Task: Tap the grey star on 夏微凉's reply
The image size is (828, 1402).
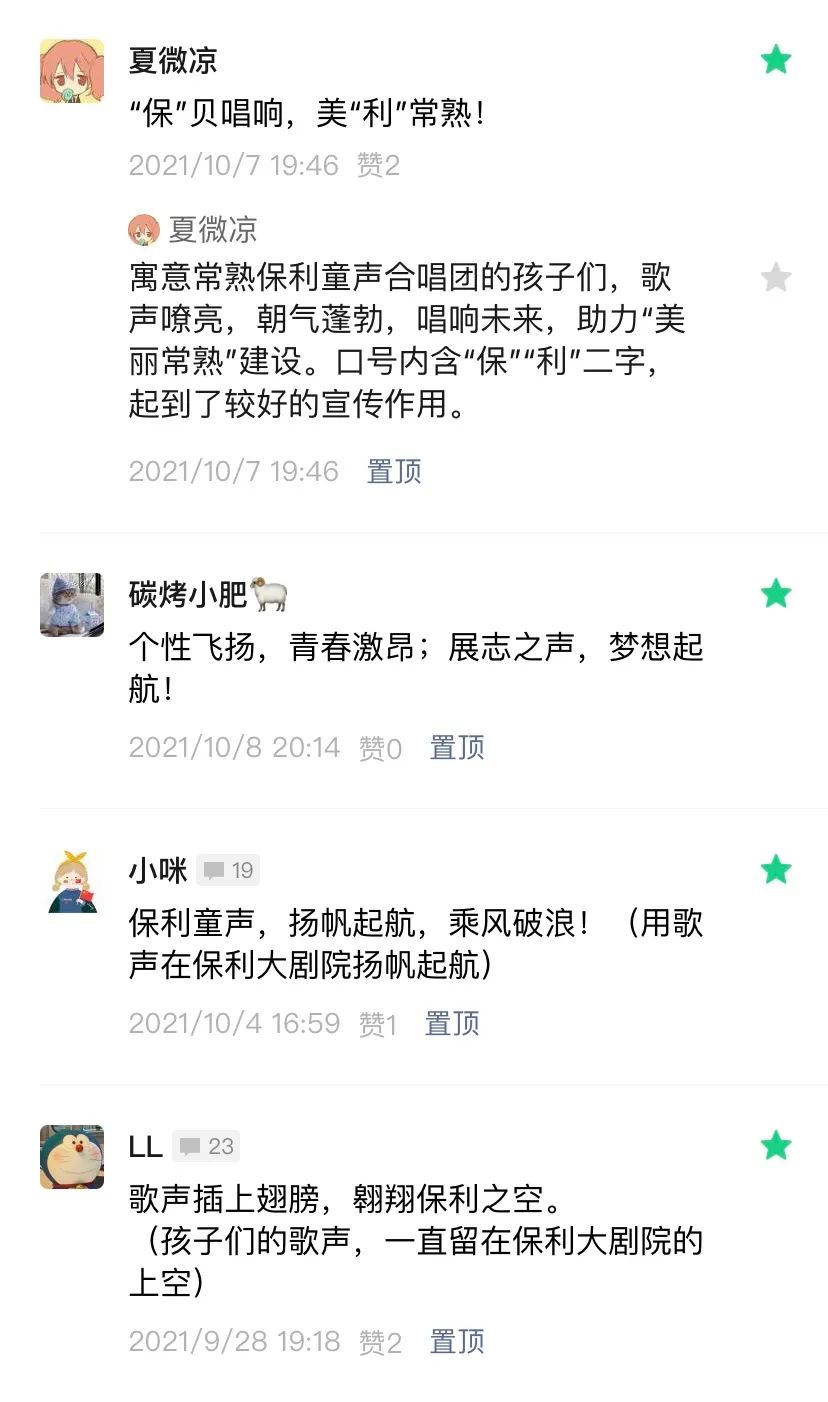Action: [x=776, y=277]
